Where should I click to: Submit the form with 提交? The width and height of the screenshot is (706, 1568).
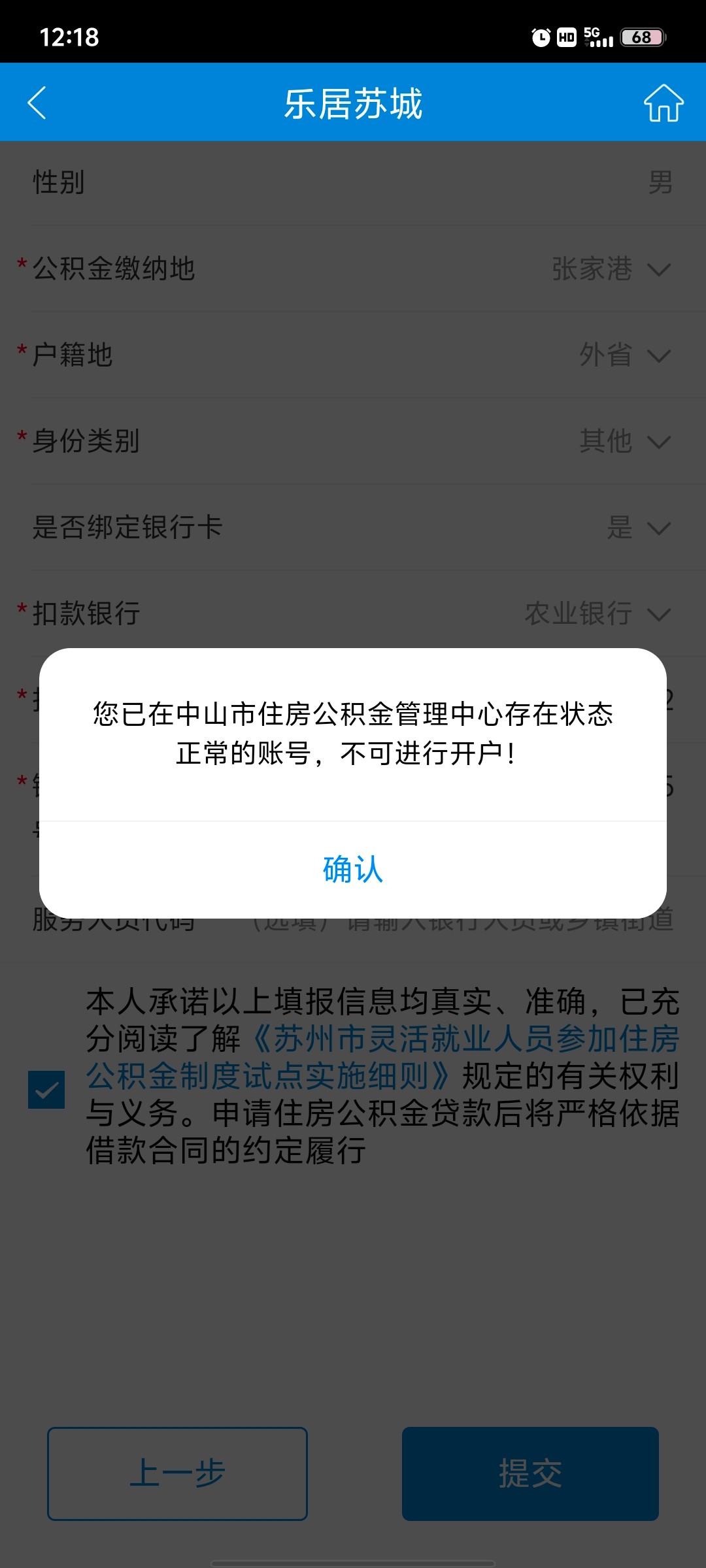tap(530, 1473)
